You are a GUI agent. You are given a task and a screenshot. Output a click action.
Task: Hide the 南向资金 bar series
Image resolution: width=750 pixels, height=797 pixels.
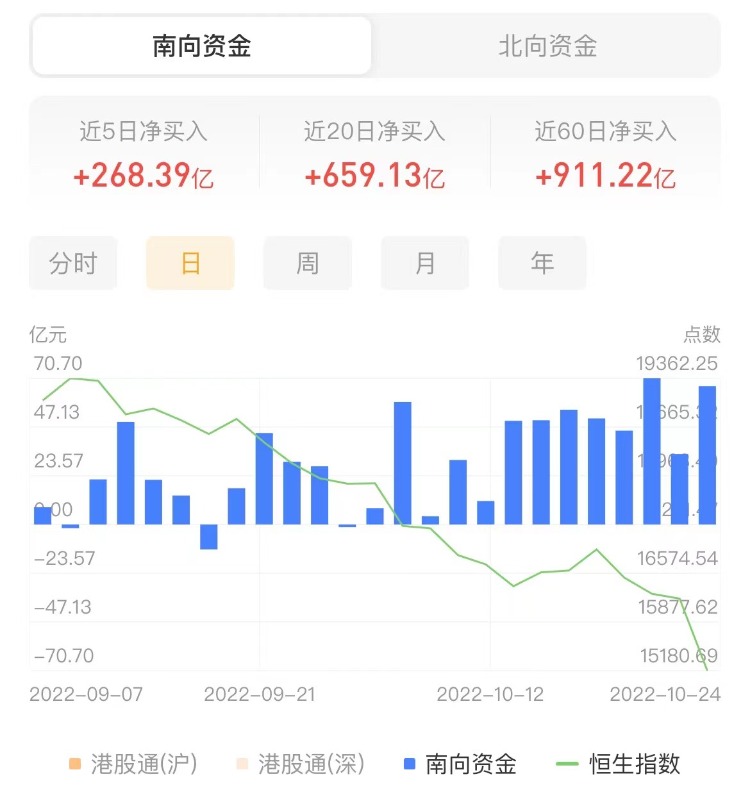point(460,765)
